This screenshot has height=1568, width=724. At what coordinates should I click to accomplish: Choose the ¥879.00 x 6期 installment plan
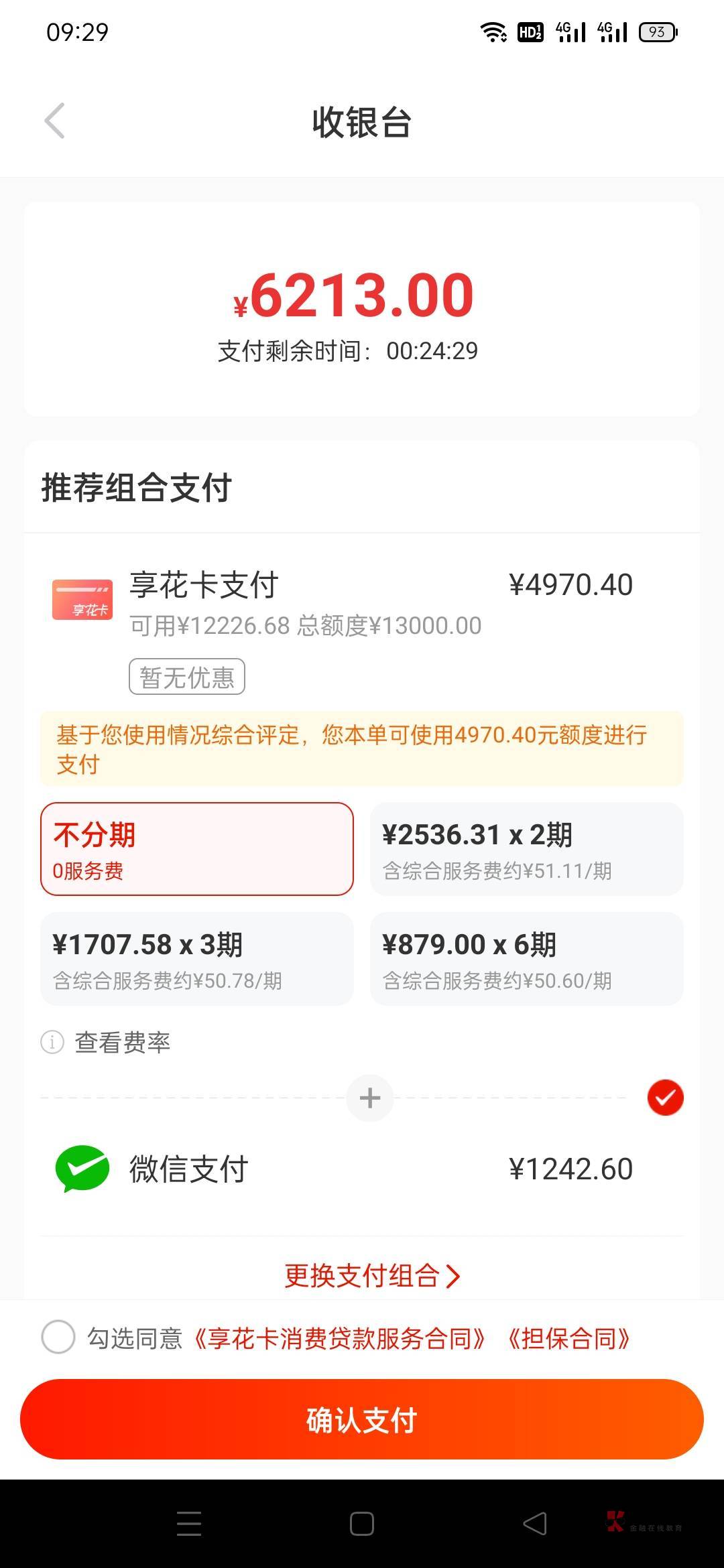pos(527,959)
